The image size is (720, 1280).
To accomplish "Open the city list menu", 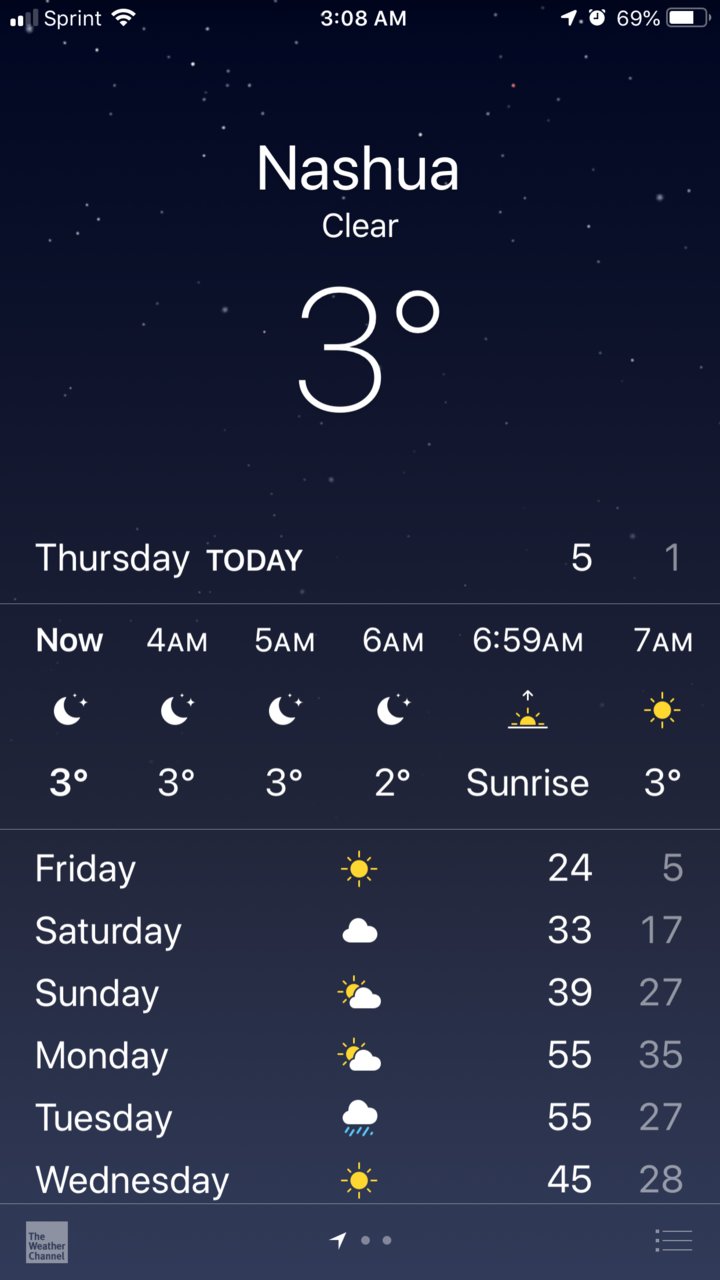I will click(x=673, y=1241).
